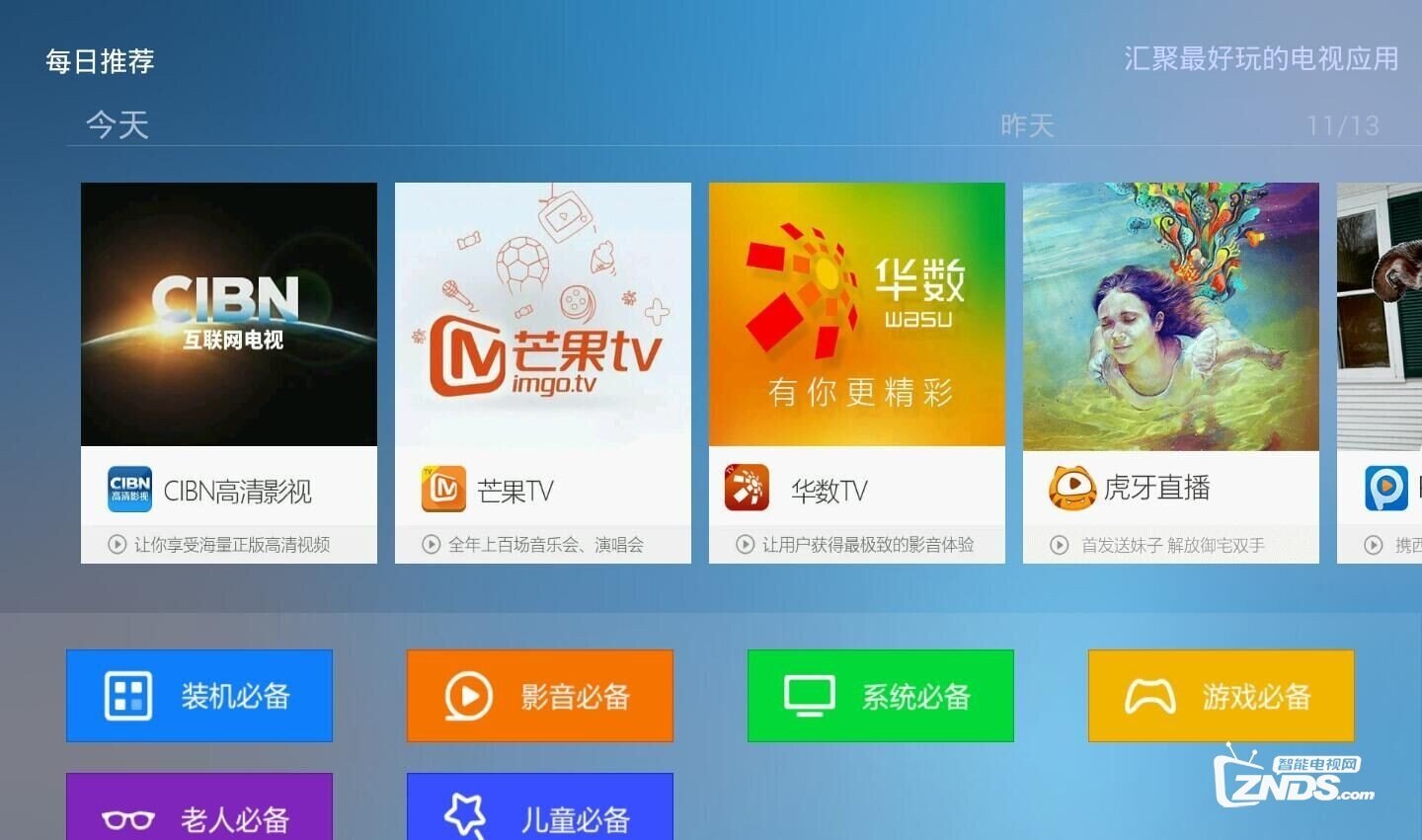Switch to the 今天 tab

click(x=118, y=125)
